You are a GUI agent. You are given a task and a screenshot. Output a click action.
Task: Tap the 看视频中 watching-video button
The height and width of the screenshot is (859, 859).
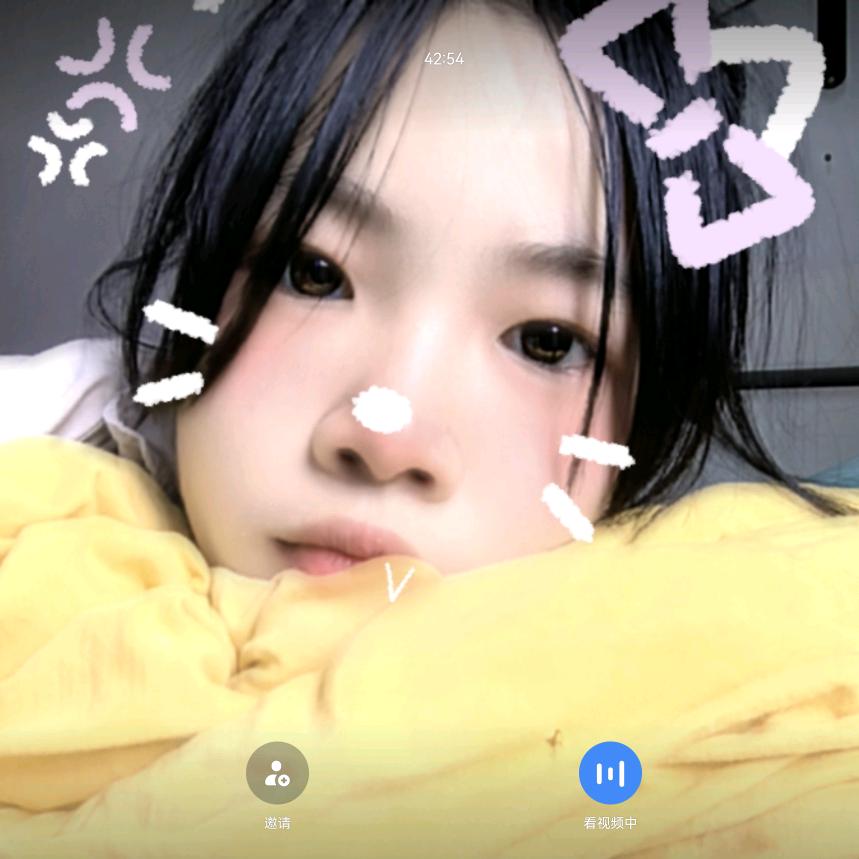(610, 773)
